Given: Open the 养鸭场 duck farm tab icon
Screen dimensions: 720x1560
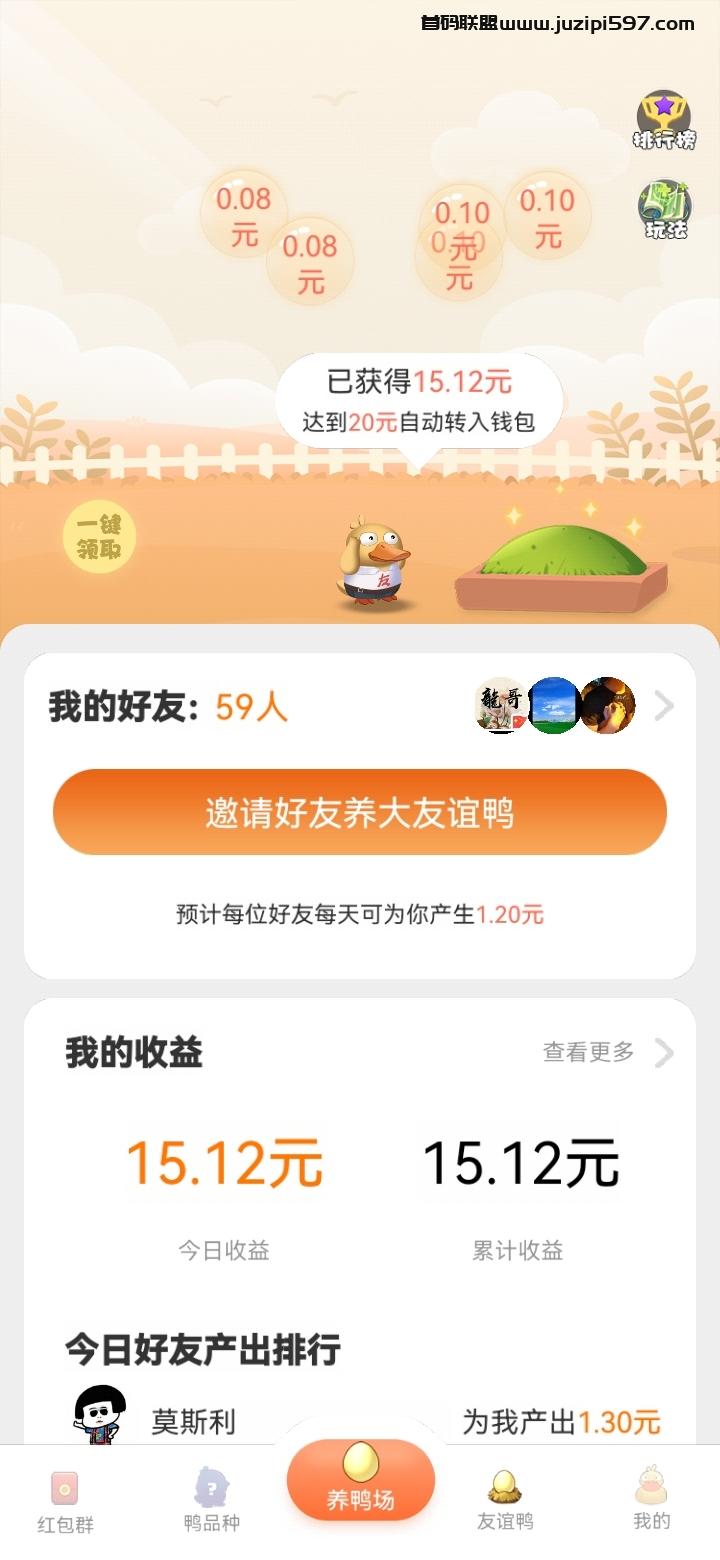Looking at the screenshot, I should point(360,1481).
